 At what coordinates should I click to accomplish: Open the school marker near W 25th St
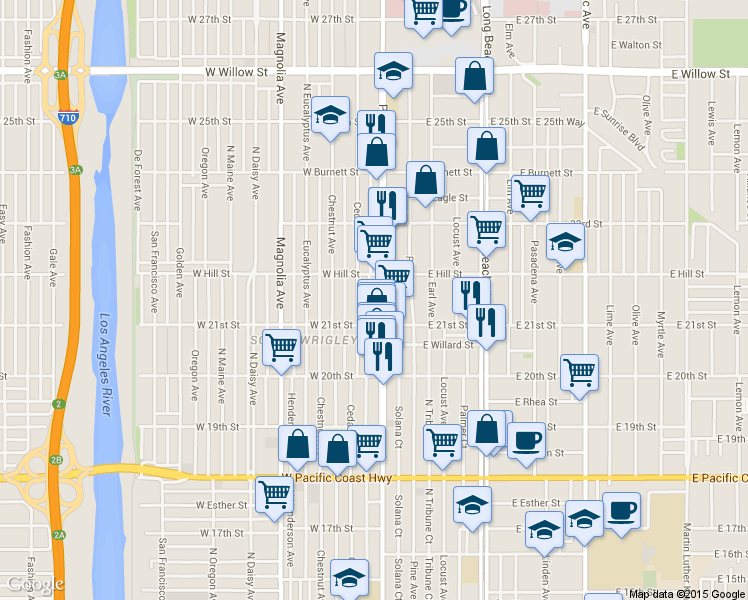pos(330,115)
